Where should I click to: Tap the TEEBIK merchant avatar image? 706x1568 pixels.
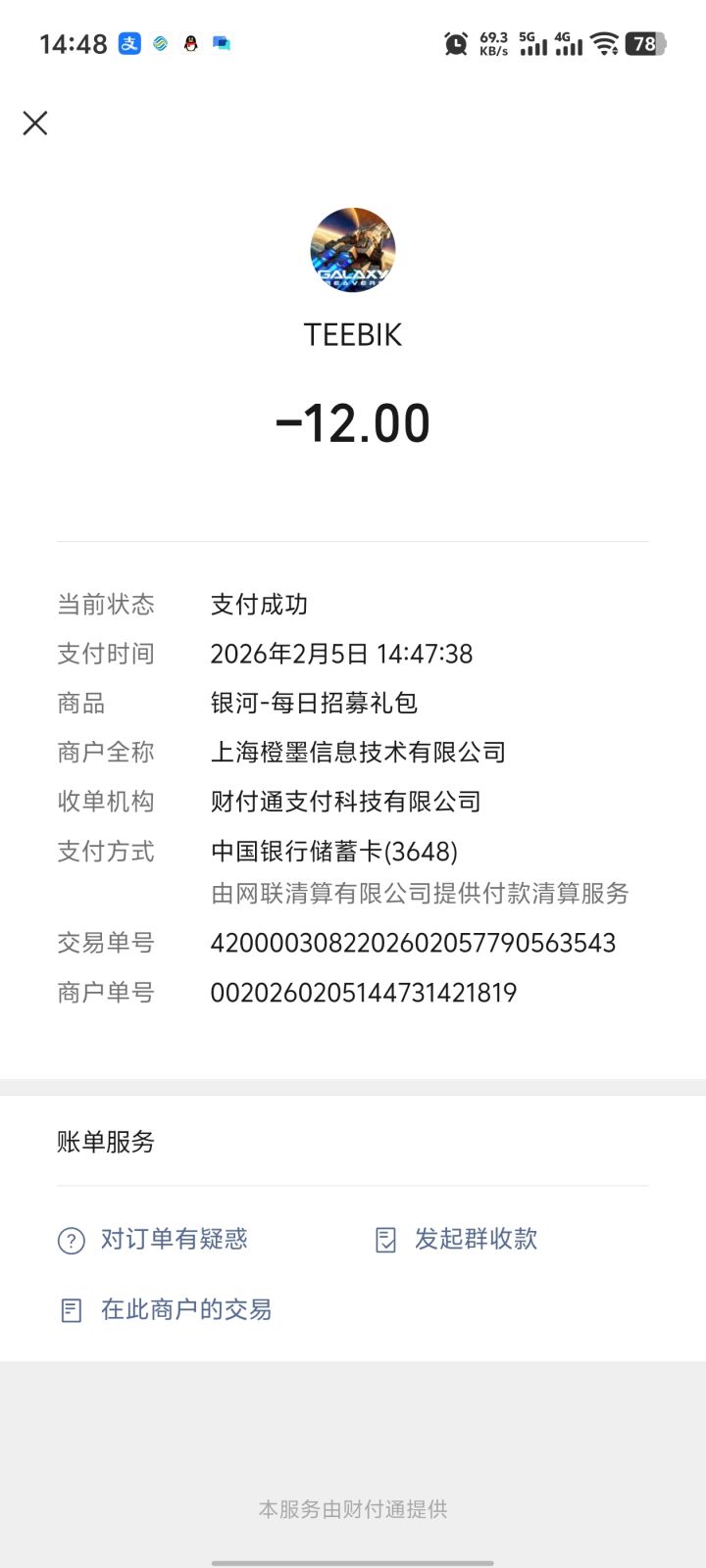[353, 251]
